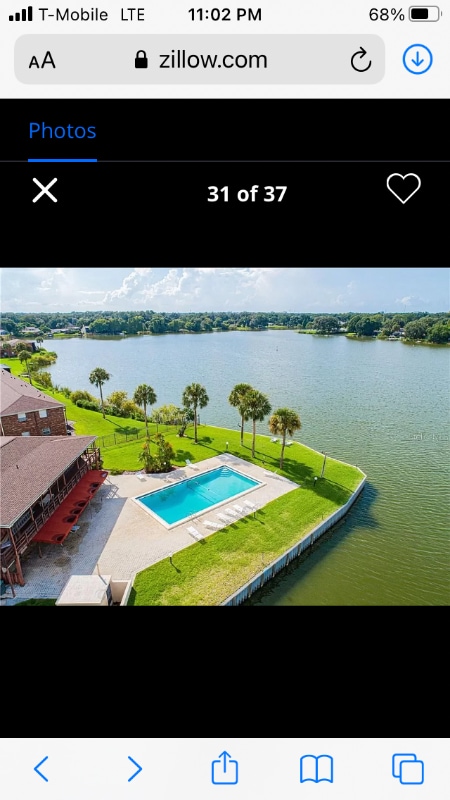This screenshot has width=450, height=800.
Task: Open the Safari share sheet
Action: click(x=225, y=767)
